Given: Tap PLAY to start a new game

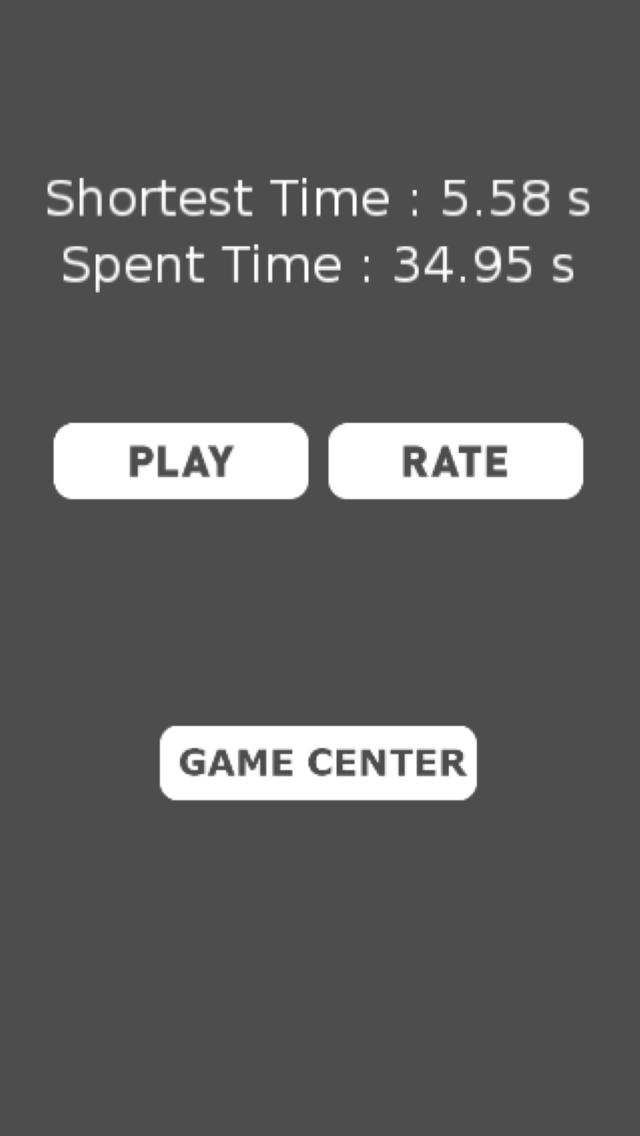Looking at the screenshot, I should pos(181,461).
